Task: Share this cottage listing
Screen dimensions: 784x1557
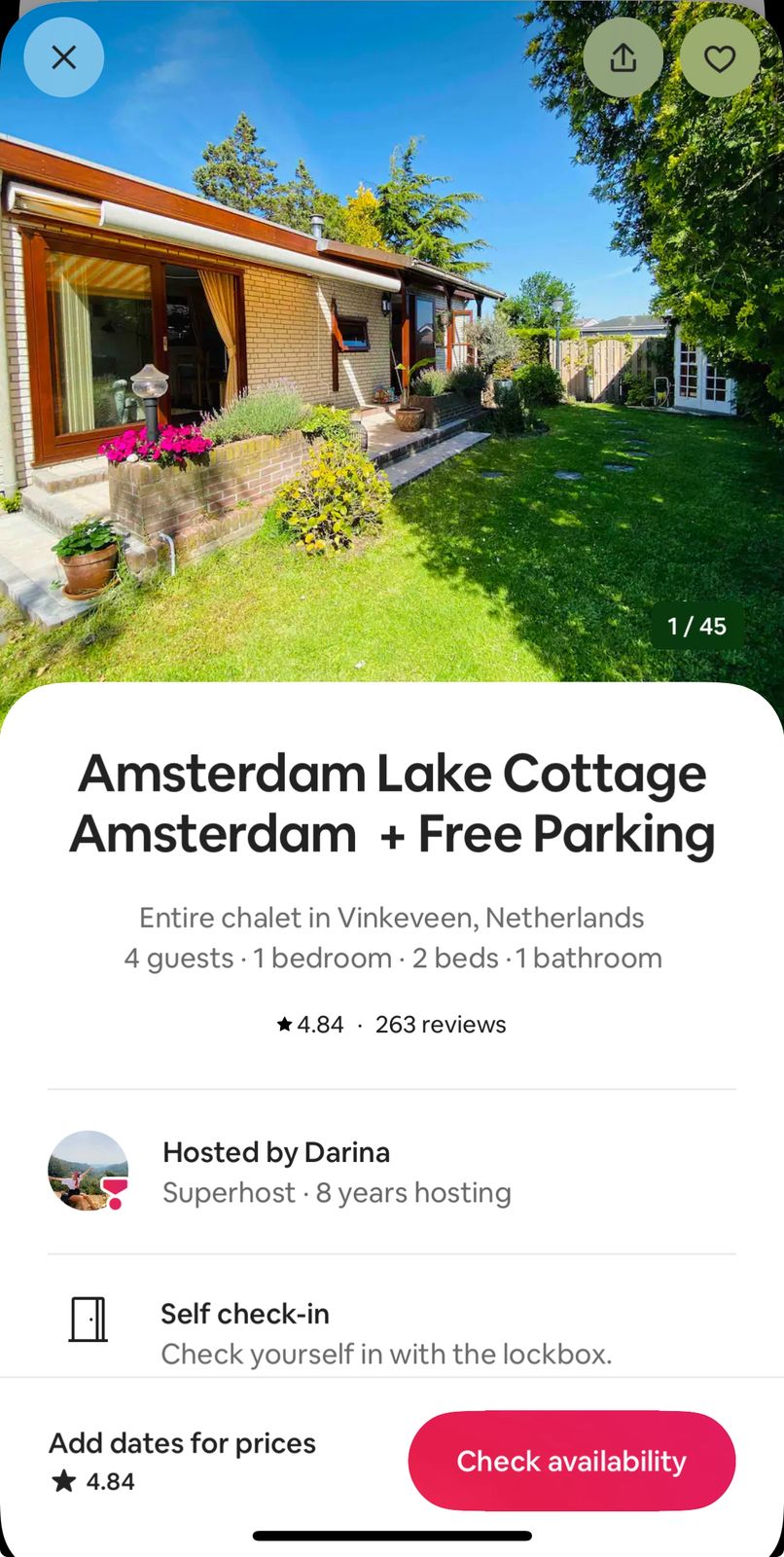Action: pyautogui.click(x=623, y=58)
